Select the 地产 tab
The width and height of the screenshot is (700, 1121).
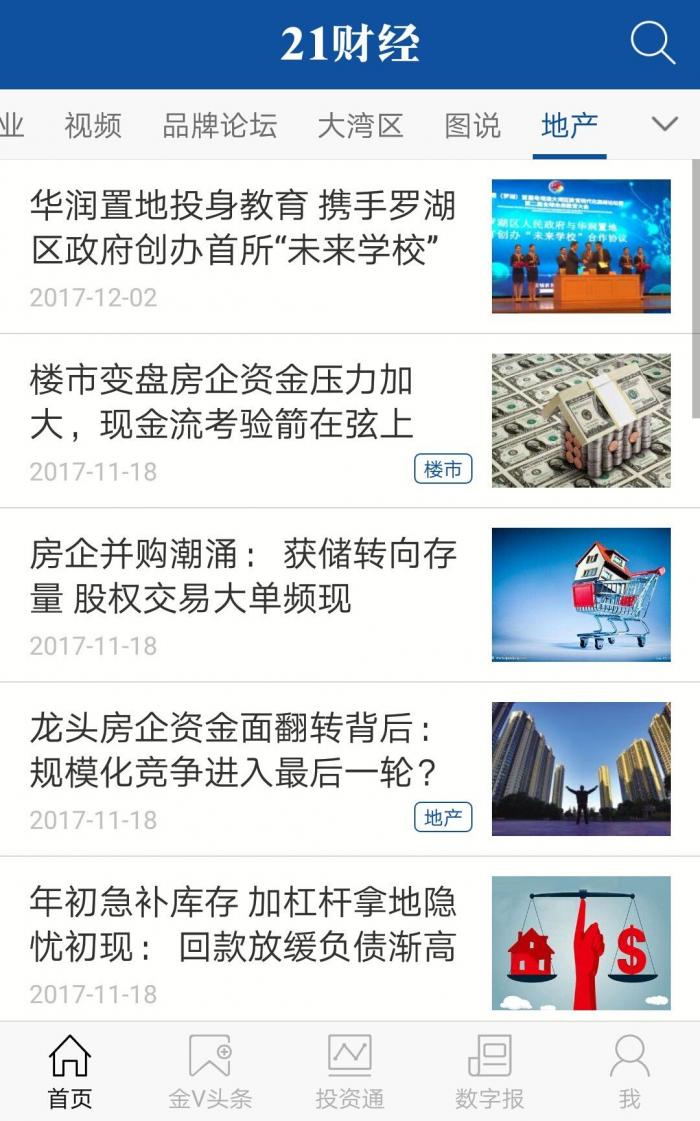click(569, 126)
